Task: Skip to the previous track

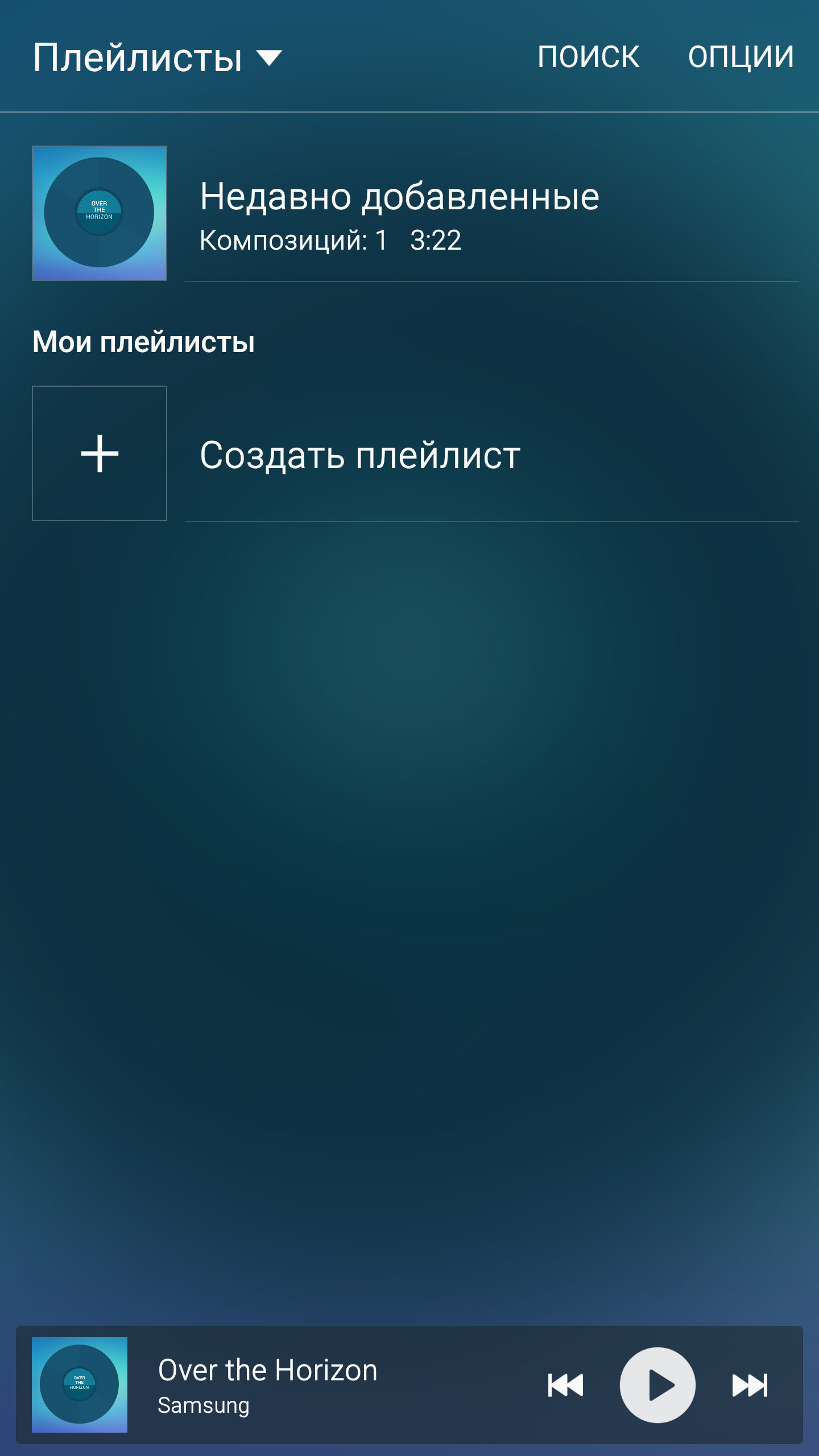Action: [x=565, y=1385]
